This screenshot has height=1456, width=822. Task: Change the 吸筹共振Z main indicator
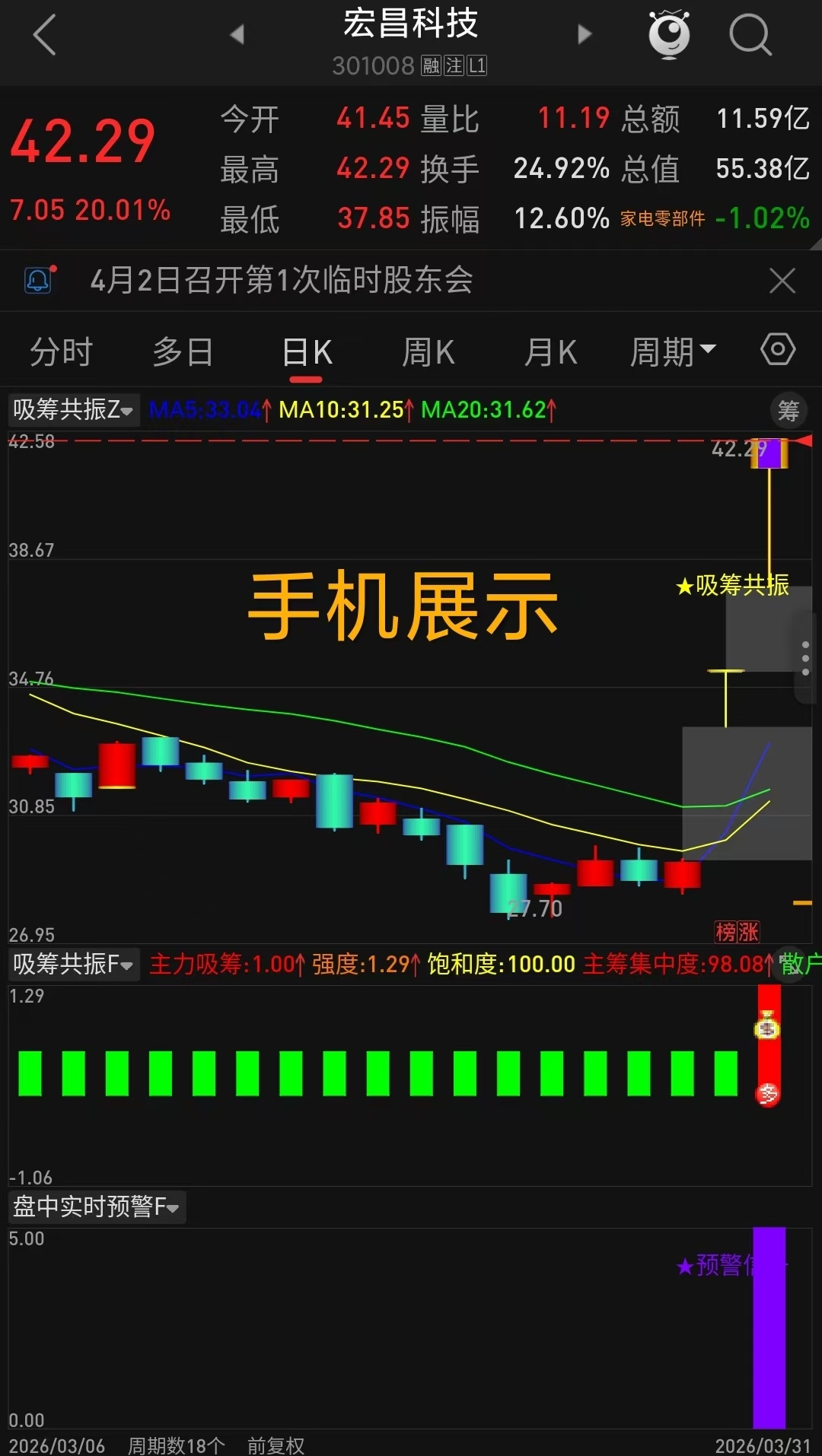73,410
